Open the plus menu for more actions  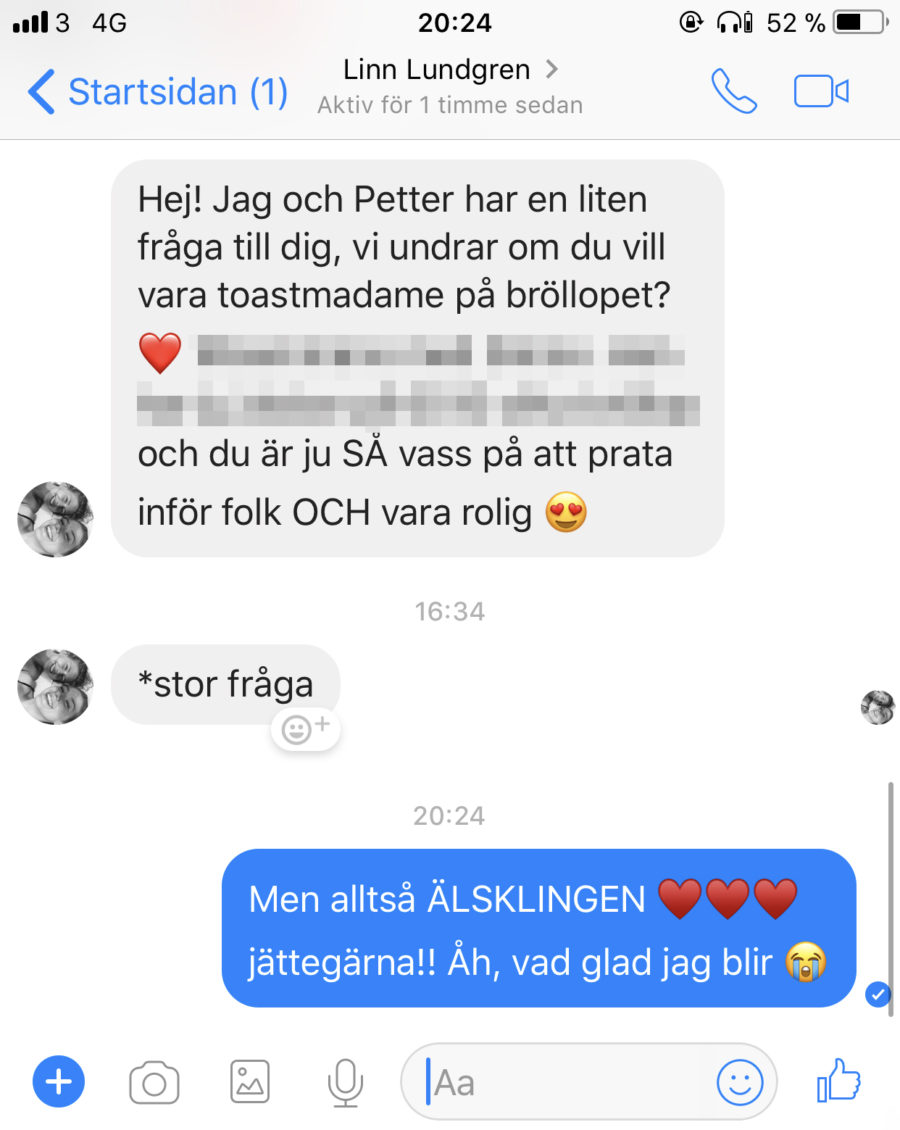pyautogui.click(x=59, y=1082)
